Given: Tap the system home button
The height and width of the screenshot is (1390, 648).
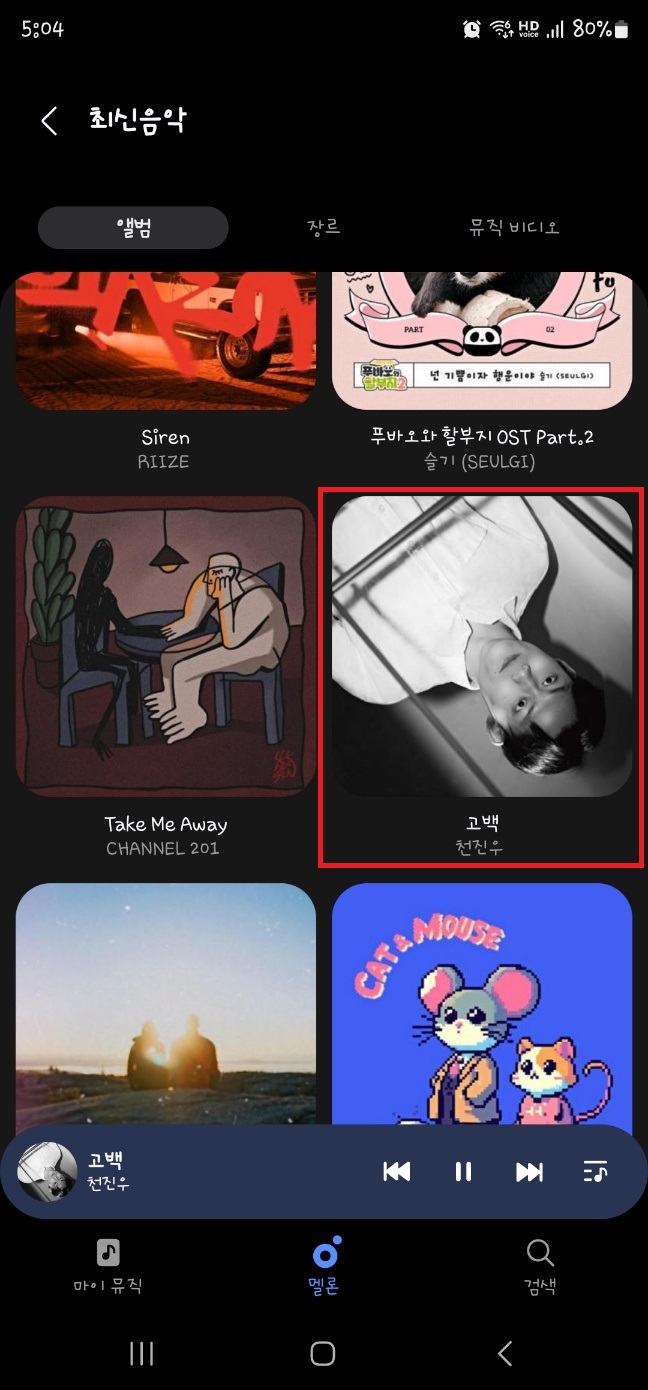Looking at the screenshot, I should 323,1354.
